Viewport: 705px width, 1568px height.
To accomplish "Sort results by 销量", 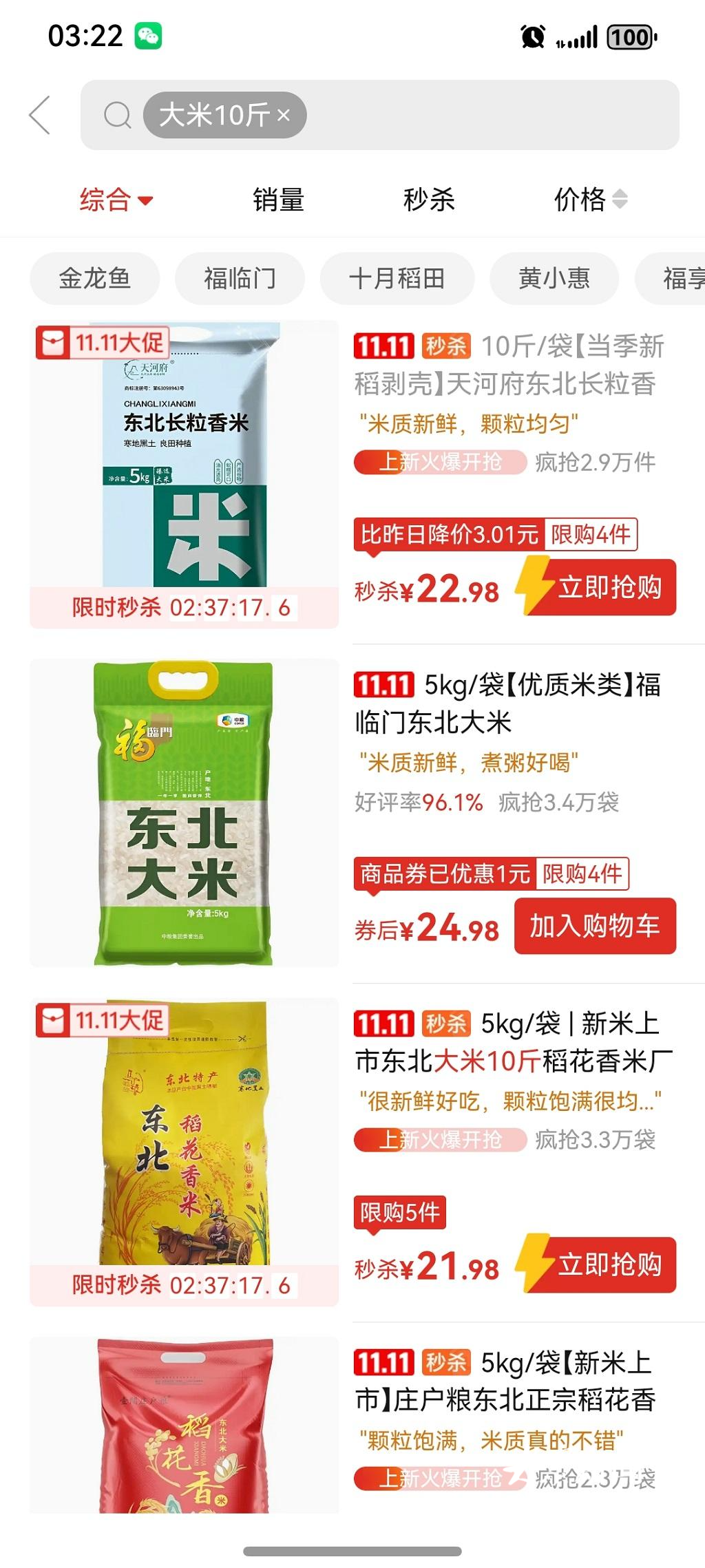I will coord(278,200).
